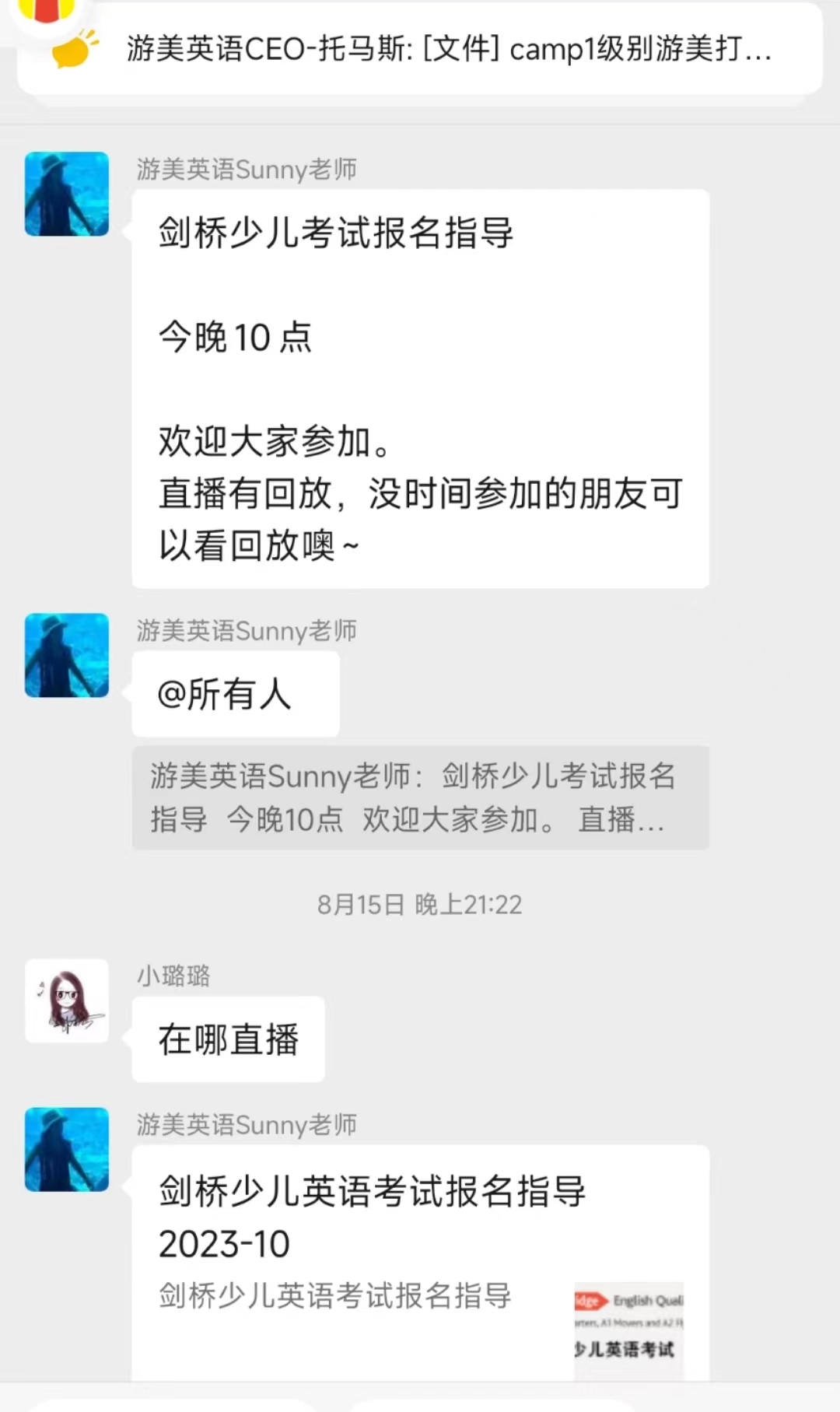Open the 剑桥少儿英语考试报名指导 2023-10 link card
840x1412 pixels.
tap(420, 1260)
